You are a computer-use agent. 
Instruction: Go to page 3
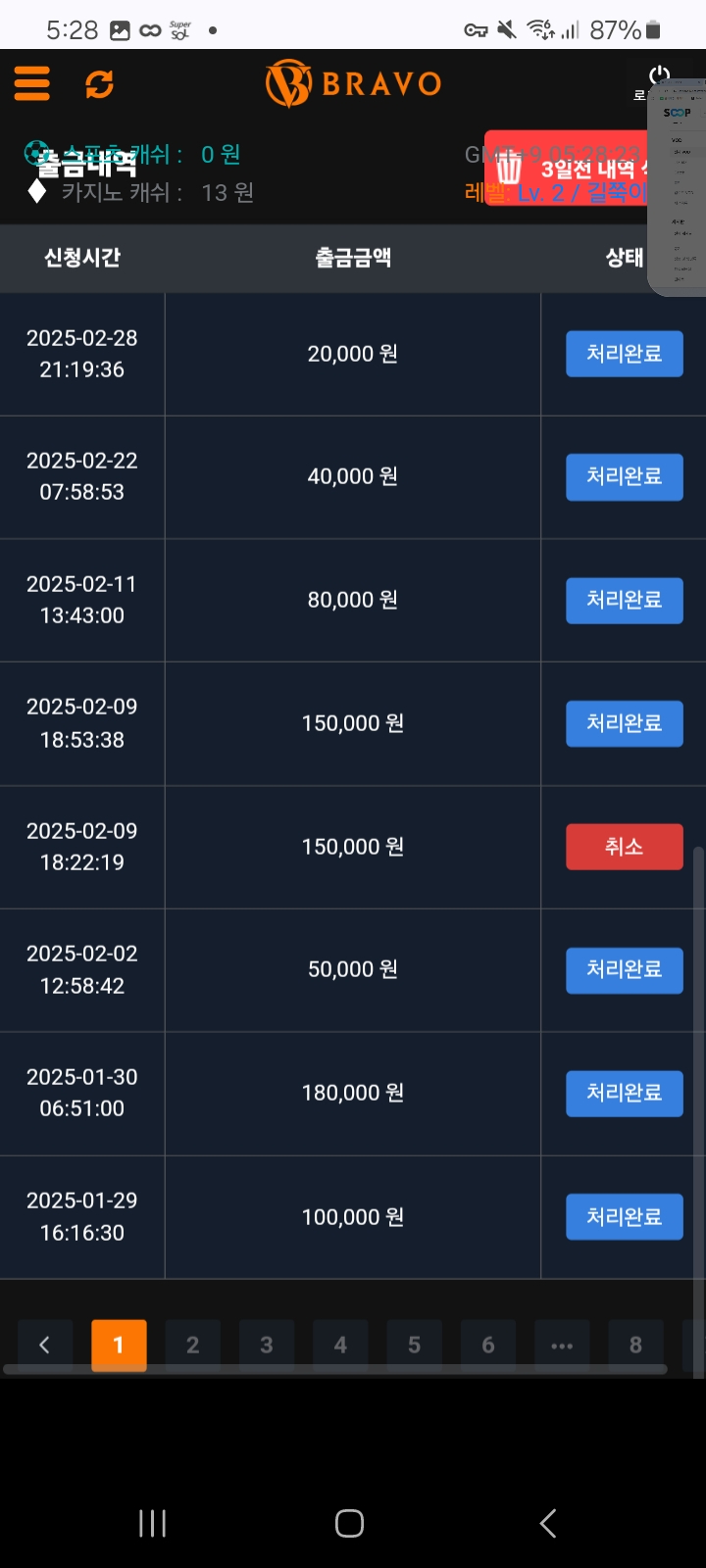point(267,1345)
